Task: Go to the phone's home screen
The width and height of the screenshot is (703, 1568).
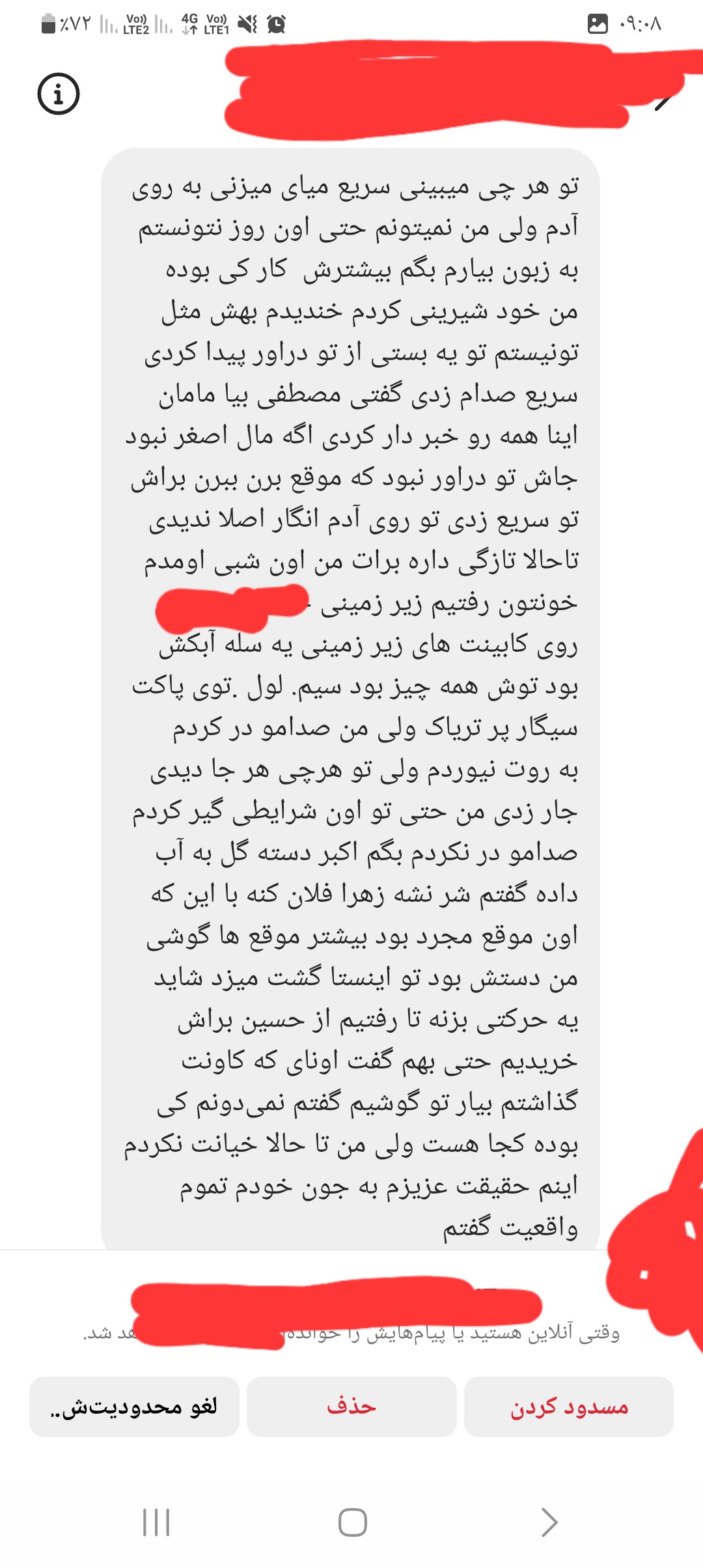Action: 352,1522
